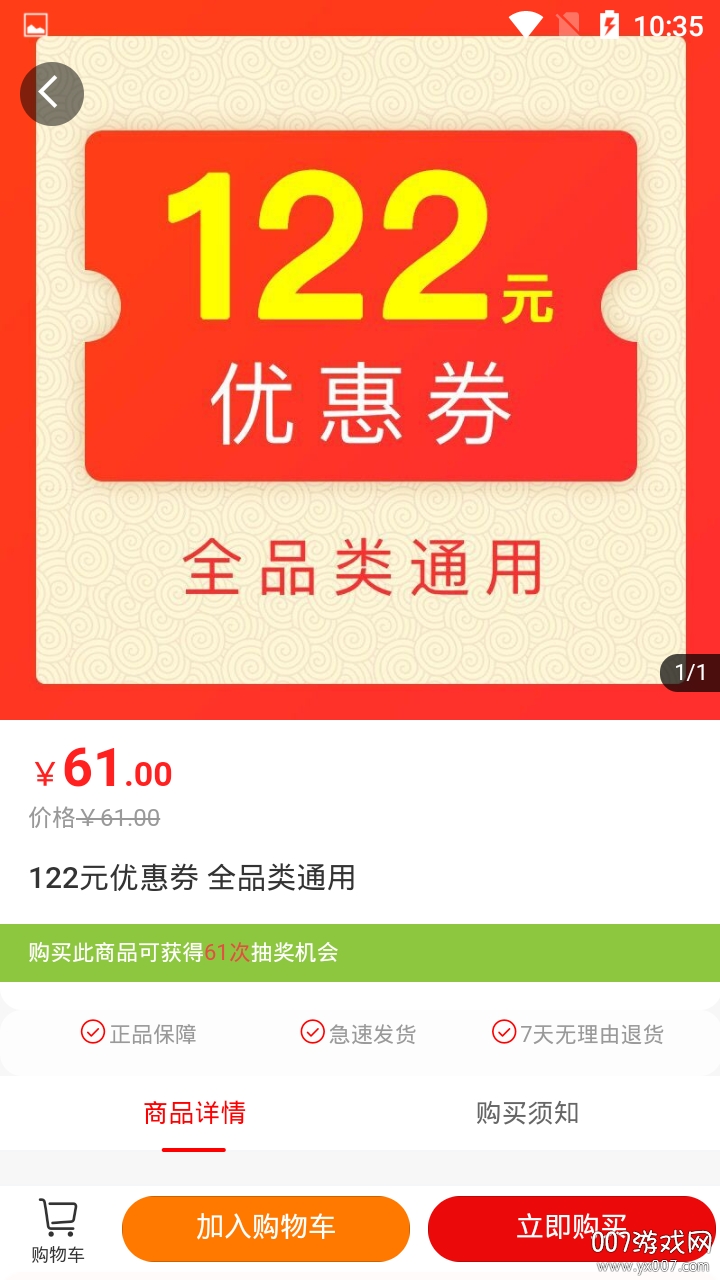This screenshot has height=1280, width=720.
Task: Tap the charging battery icon in status bar
Action: pyautogui.click(x=611, y=25)
